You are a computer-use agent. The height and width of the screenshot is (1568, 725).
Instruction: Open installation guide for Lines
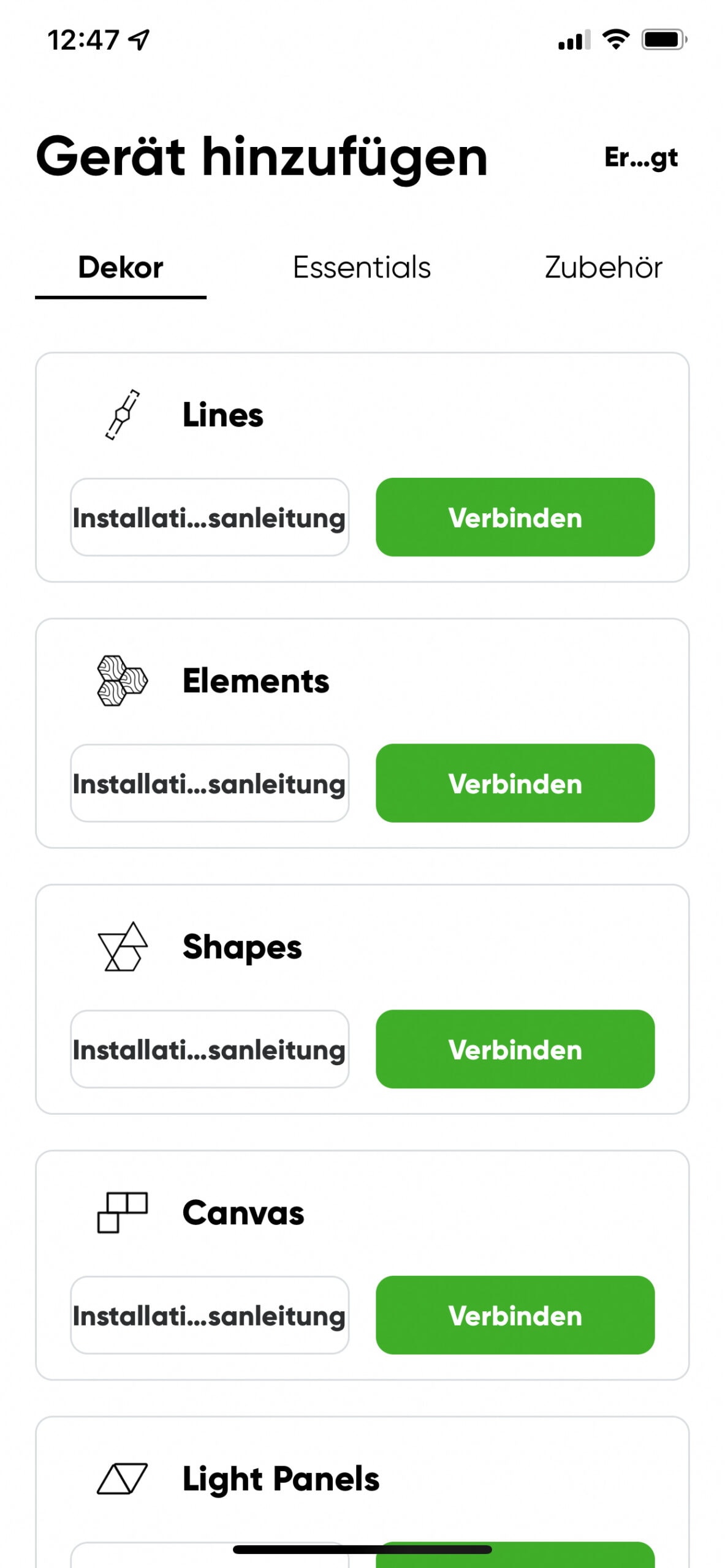pos(210,518)
